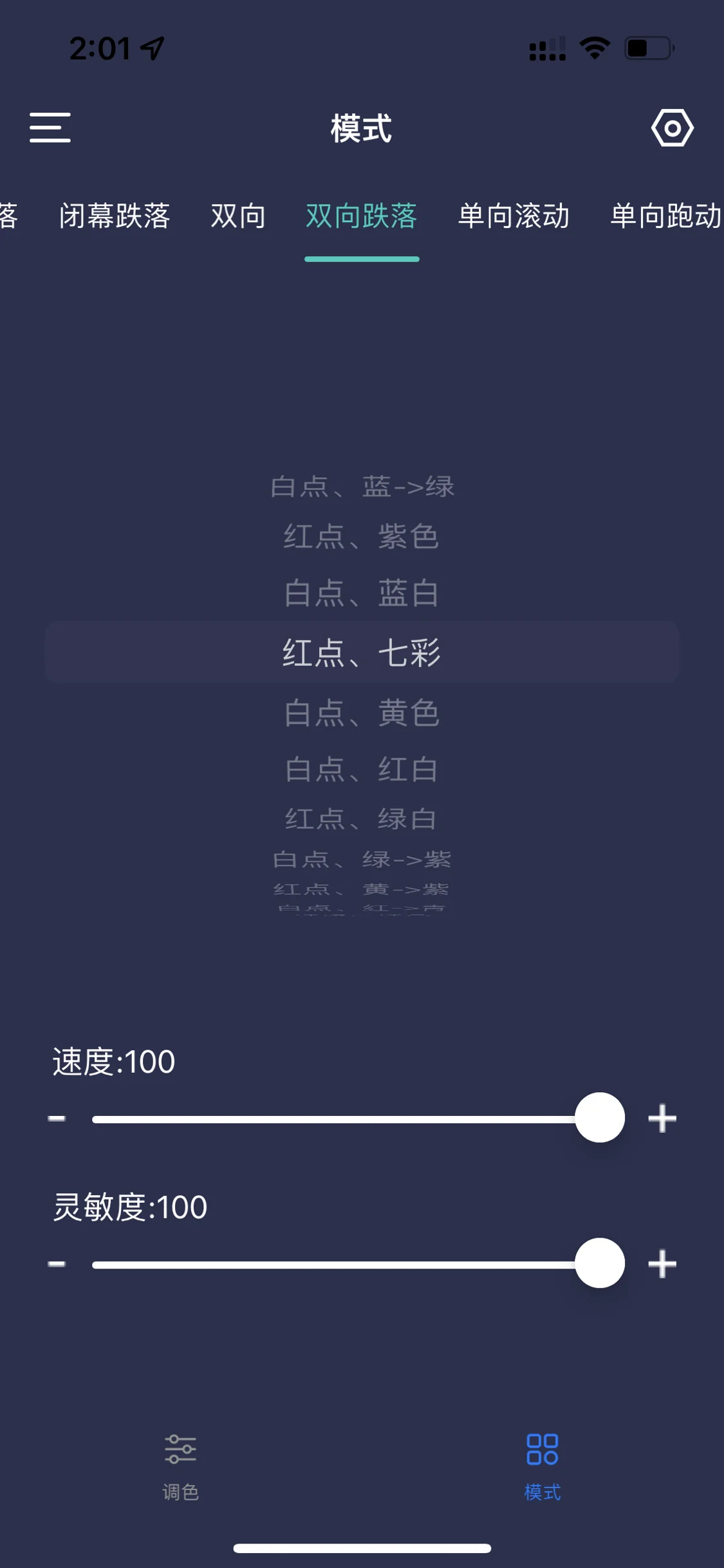Increase 灵敏度 with the plus button
This screenshot has width=724, height=1568.
[x=662, y=1264]
